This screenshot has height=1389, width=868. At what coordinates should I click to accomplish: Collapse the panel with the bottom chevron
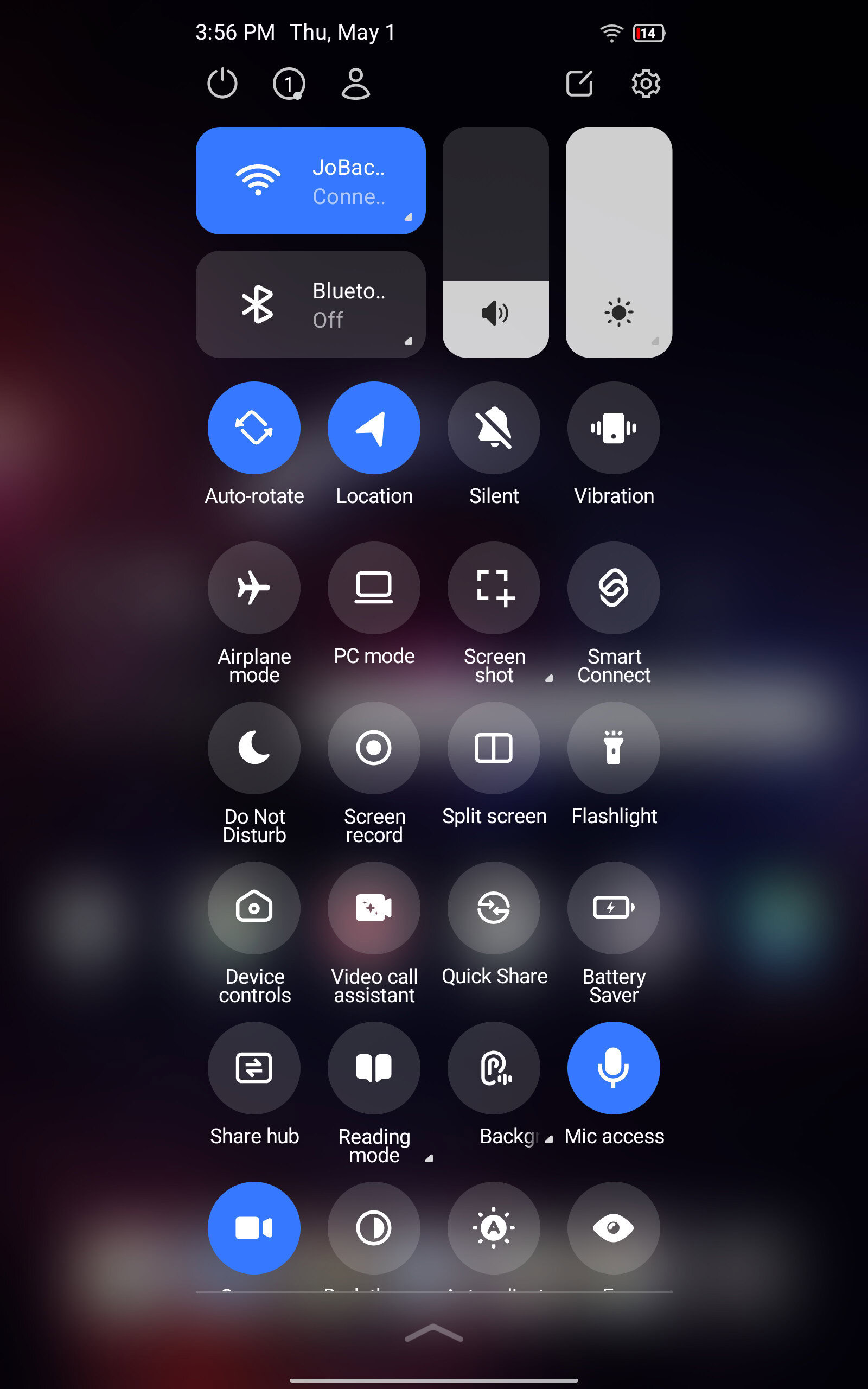pos(433,1333)
